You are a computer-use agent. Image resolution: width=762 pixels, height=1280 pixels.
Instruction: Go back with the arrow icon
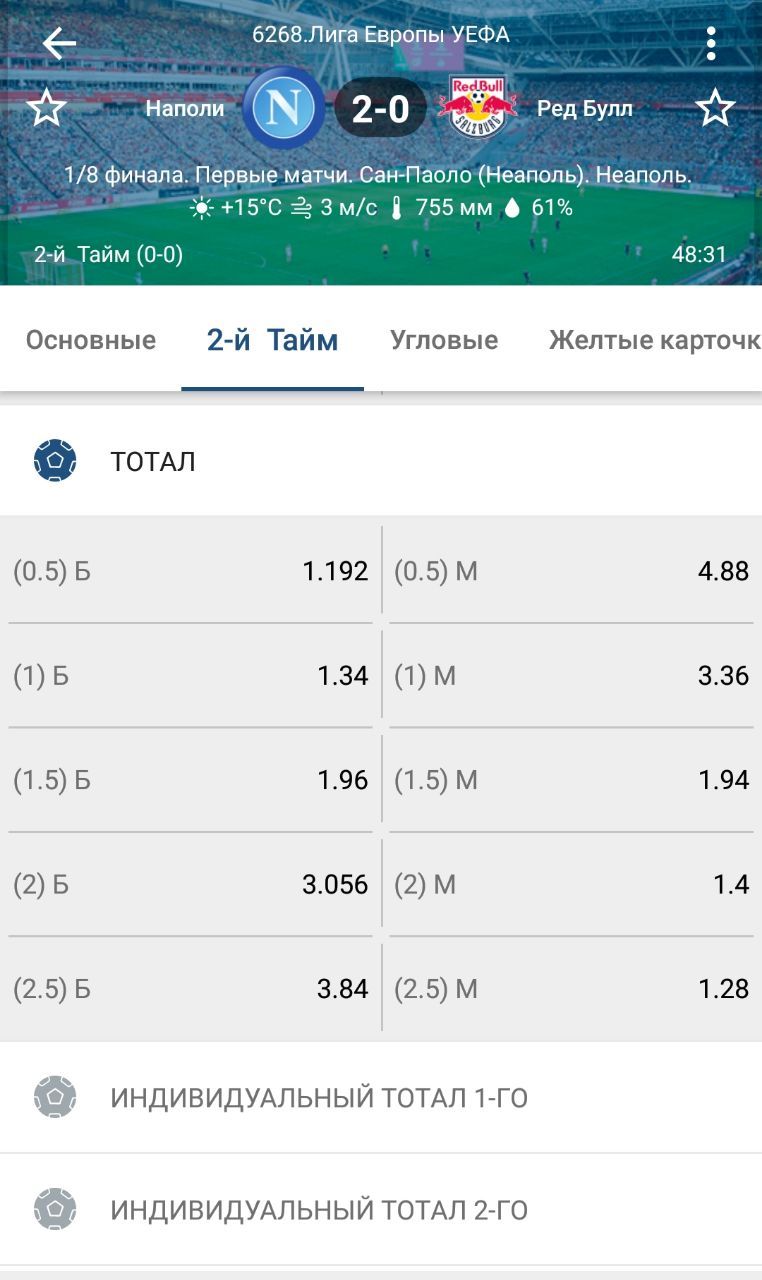(59, 43)
